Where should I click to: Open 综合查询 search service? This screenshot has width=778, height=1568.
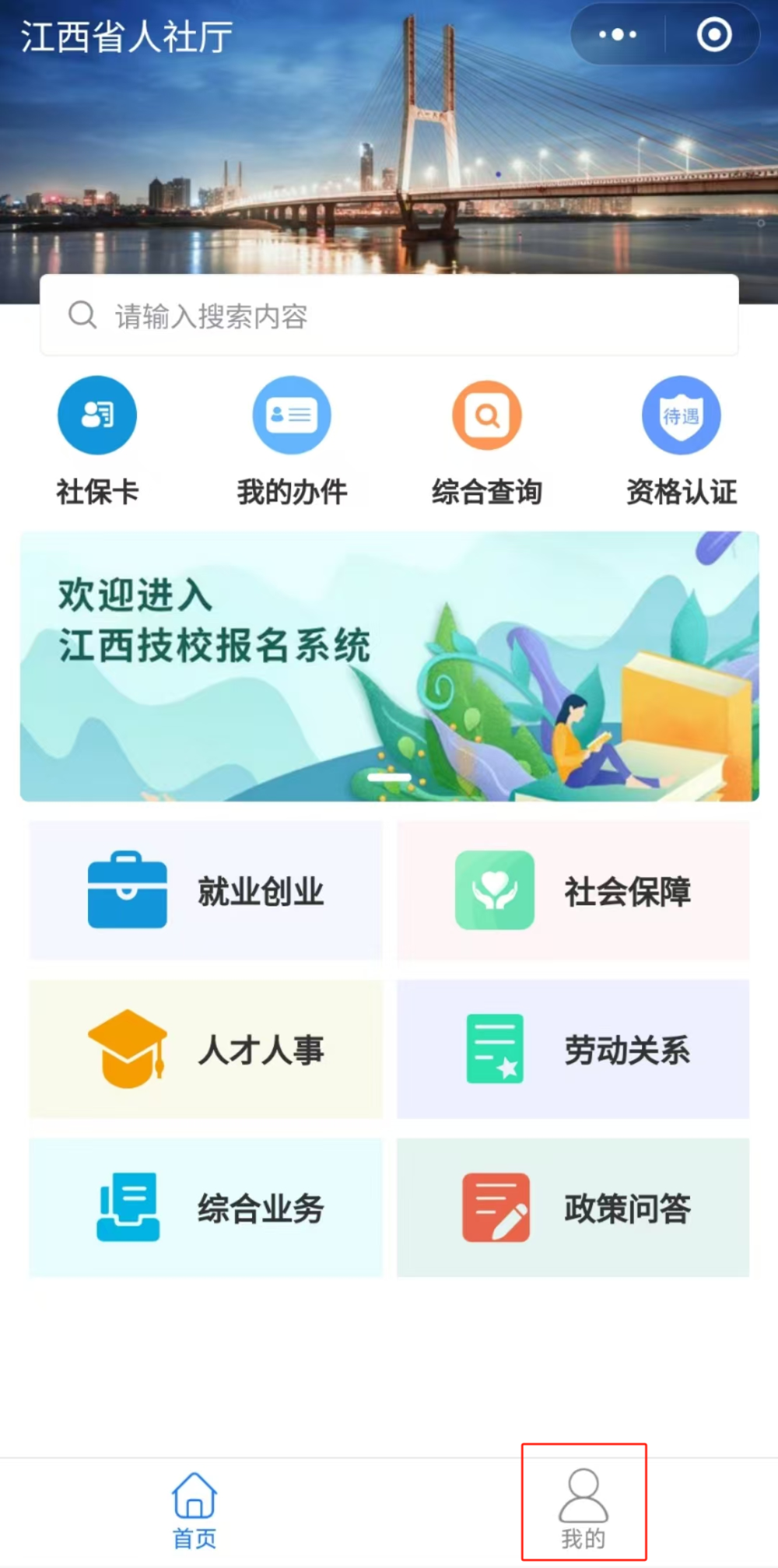[x=486, y=415]
